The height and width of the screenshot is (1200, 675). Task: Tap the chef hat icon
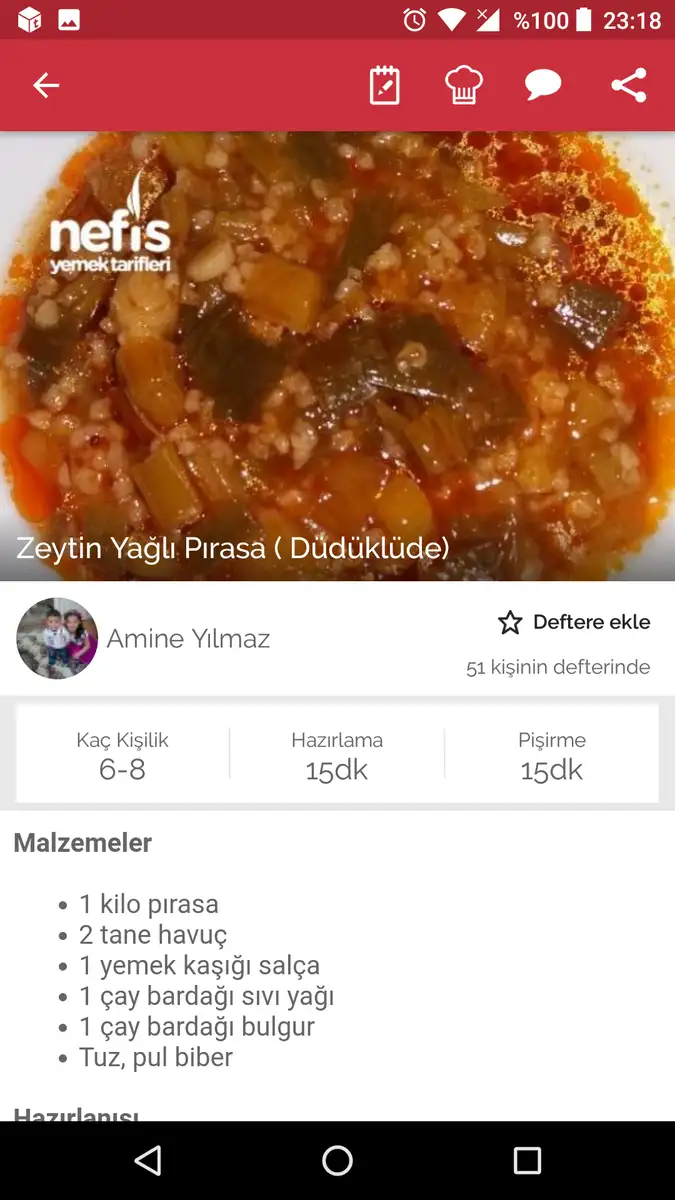[464, 86]
